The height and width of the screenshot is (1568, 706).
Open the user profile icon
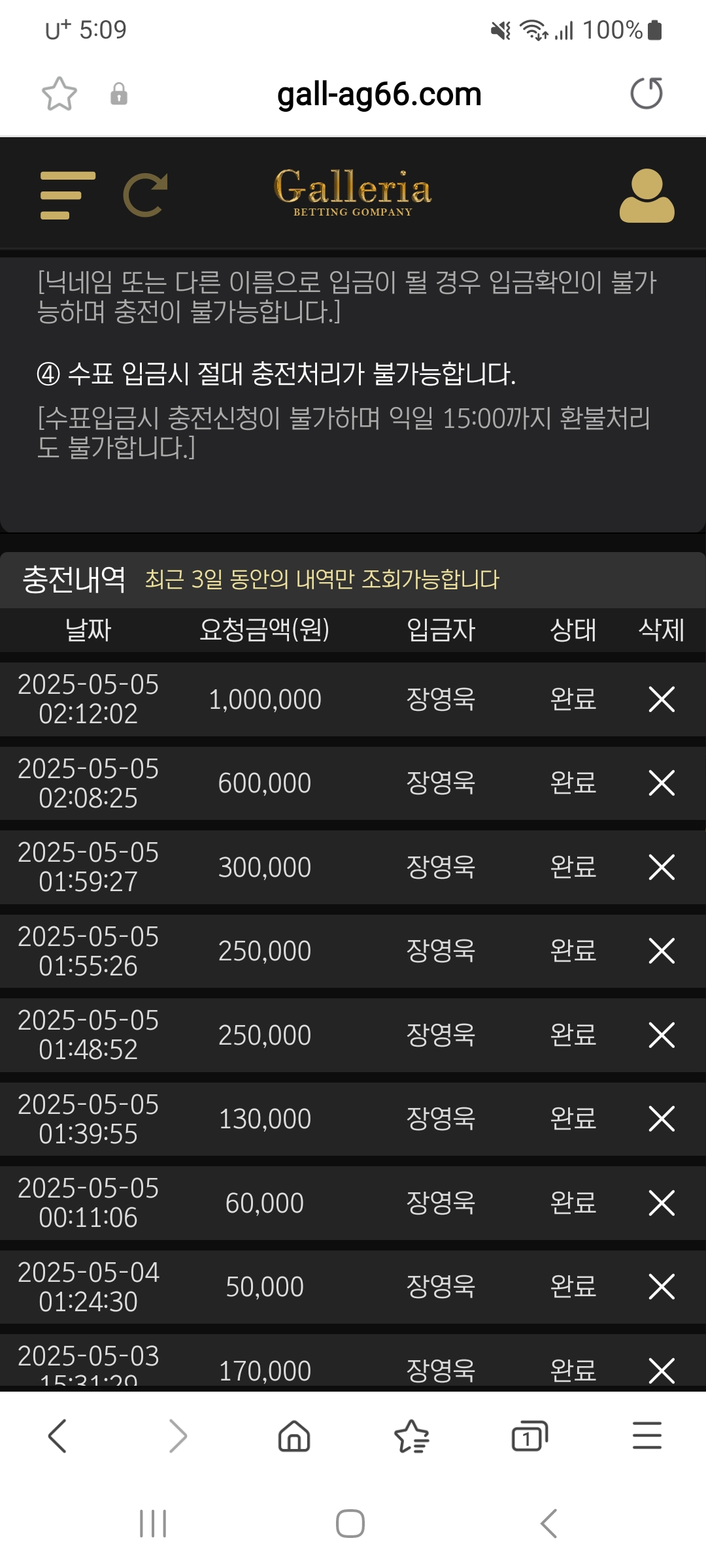pyautogui.click(x=647, y=195)
